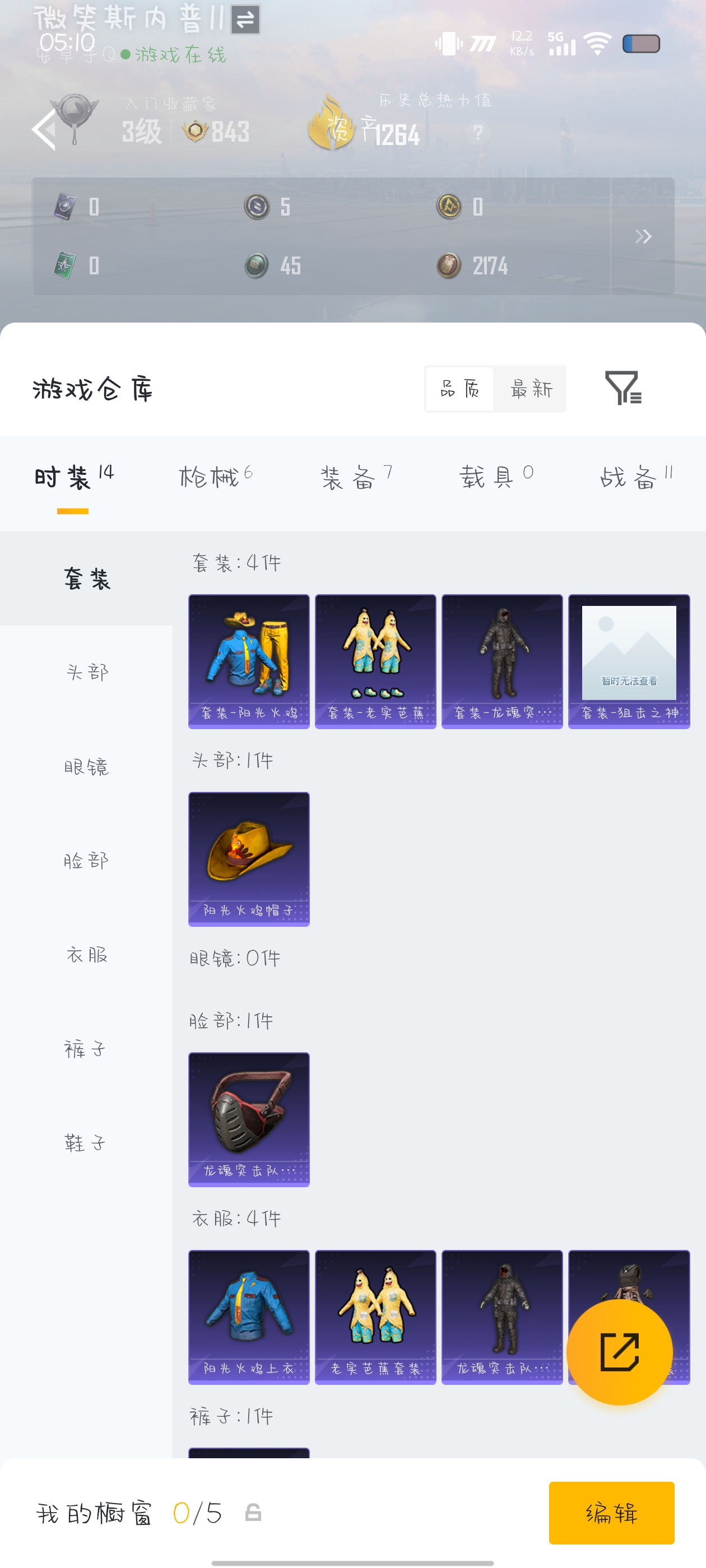
Task: Sort the warehouse by 品质
Action: pyautogui.click(x=460, y=389)
